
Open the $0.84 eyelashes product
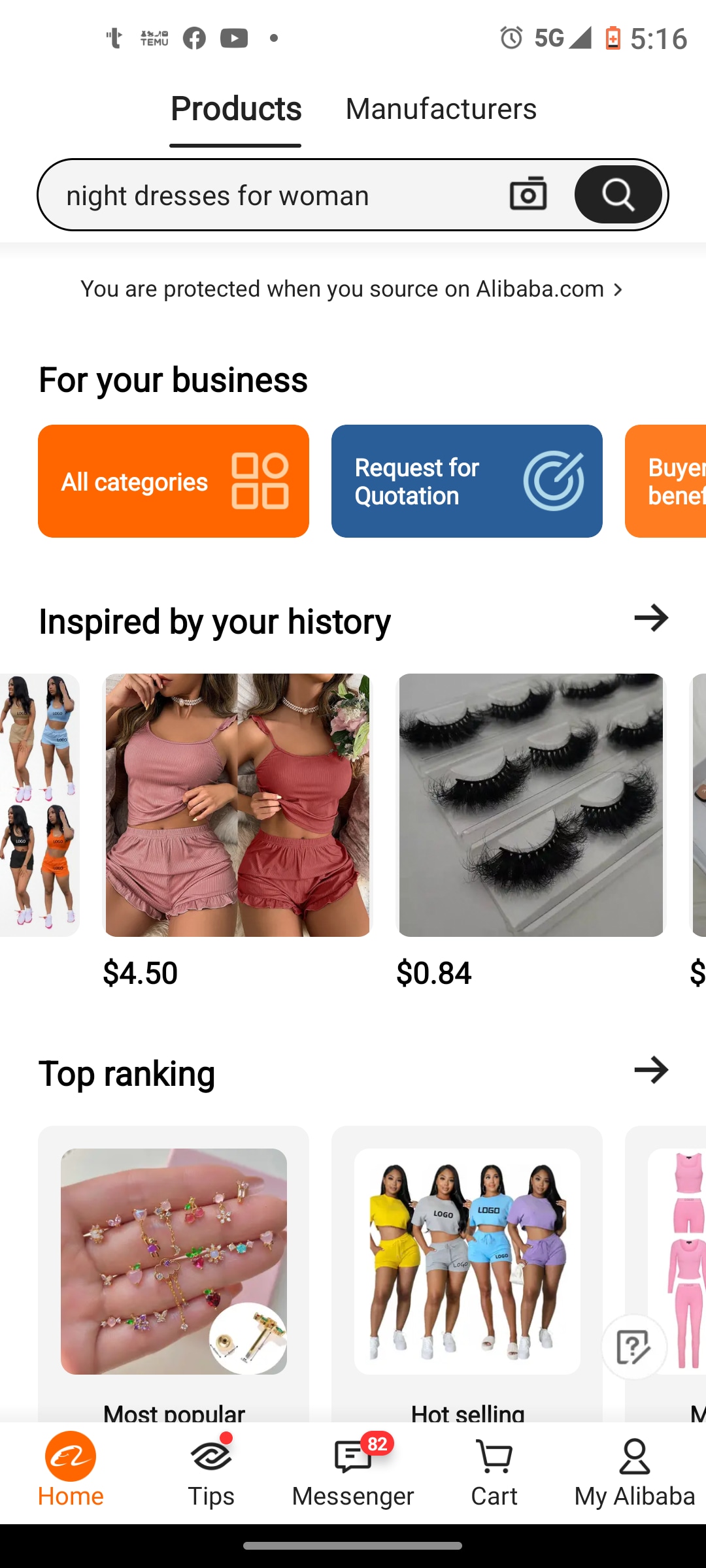click(x=531, y=831)
